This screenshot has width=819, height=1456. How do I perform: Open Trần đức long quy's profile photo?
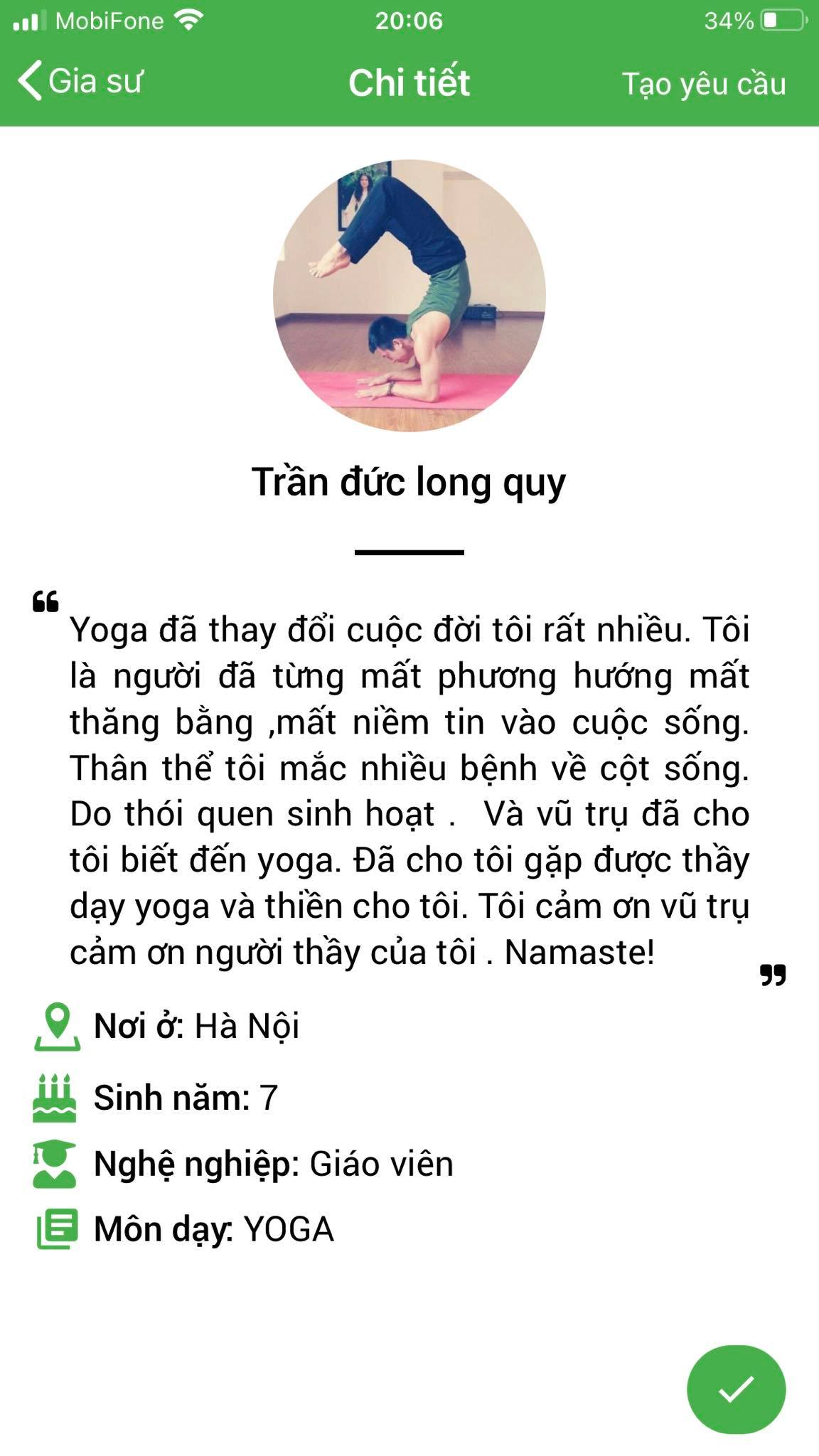pos(409,295)
